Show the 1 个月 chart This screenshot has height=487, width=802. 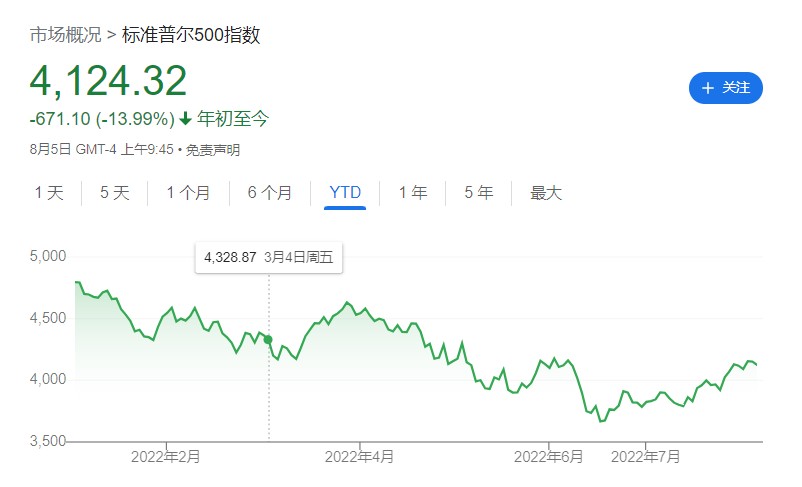[188, 193]
